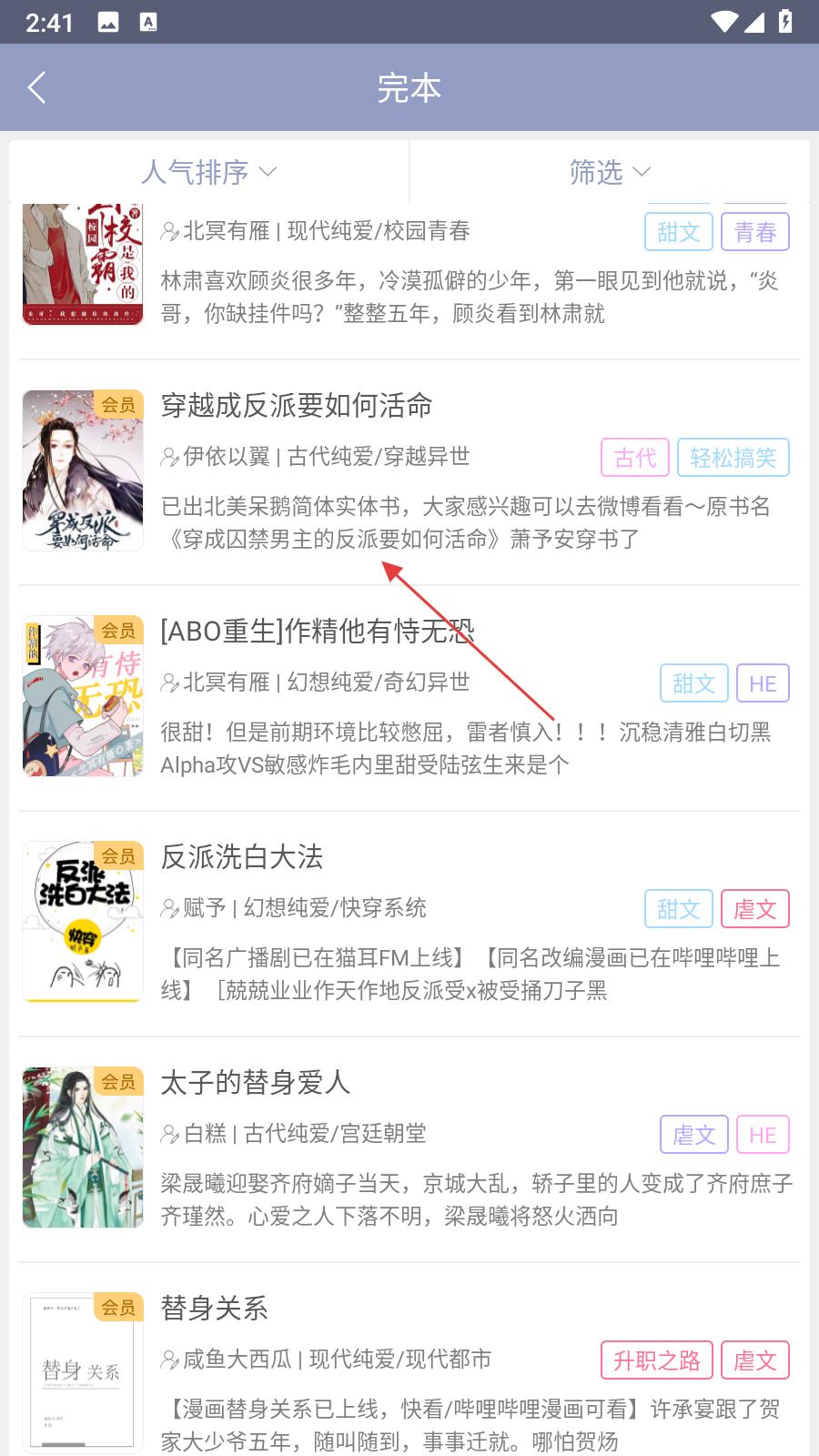The height and width of the screenshot is (1456, 819).
Task: Tap cover image of 反派洗白大法
Action: click(83, 922)
